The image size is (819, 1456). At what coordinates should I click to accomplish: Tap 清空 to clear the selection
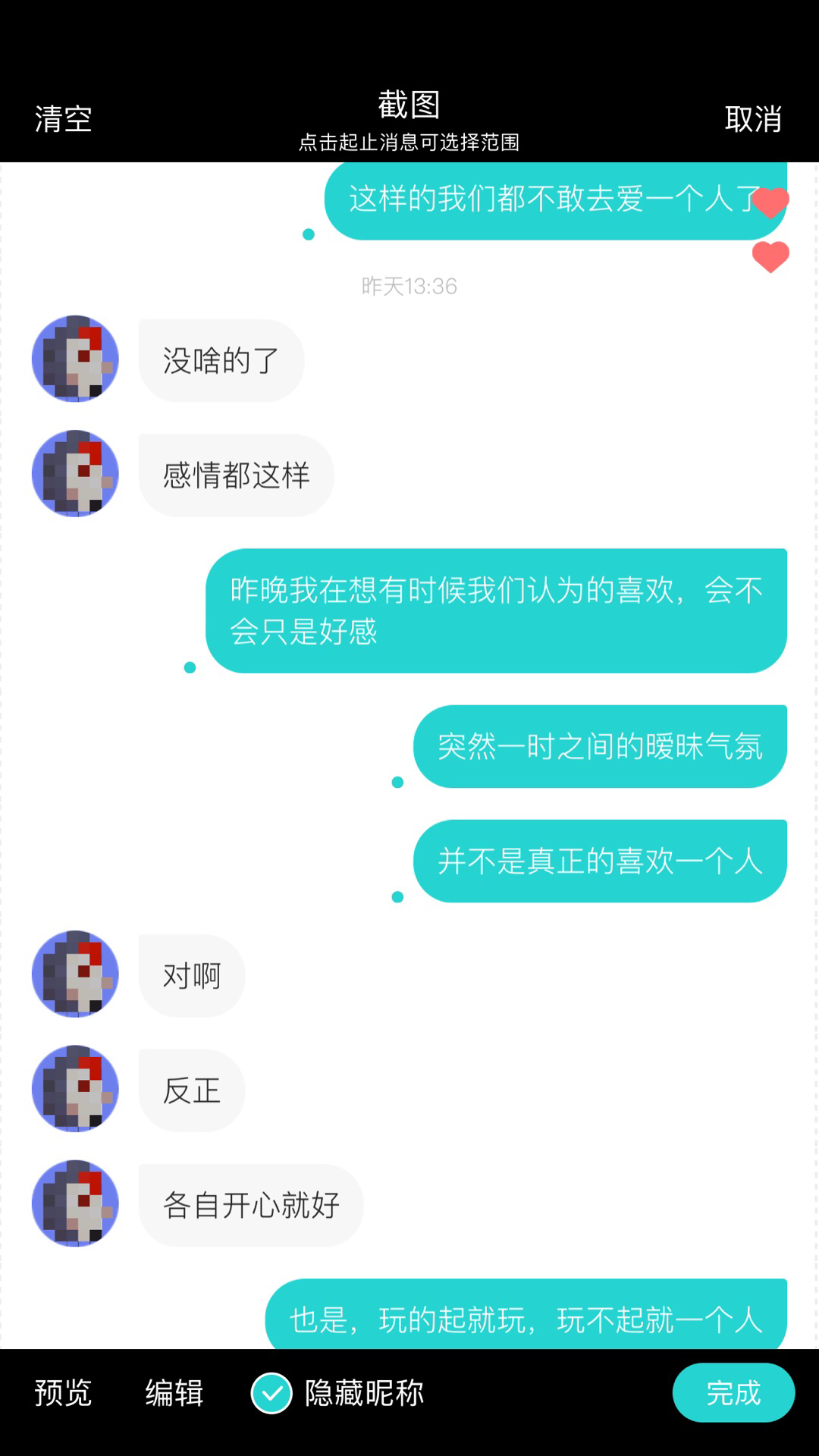pos(63,119)
